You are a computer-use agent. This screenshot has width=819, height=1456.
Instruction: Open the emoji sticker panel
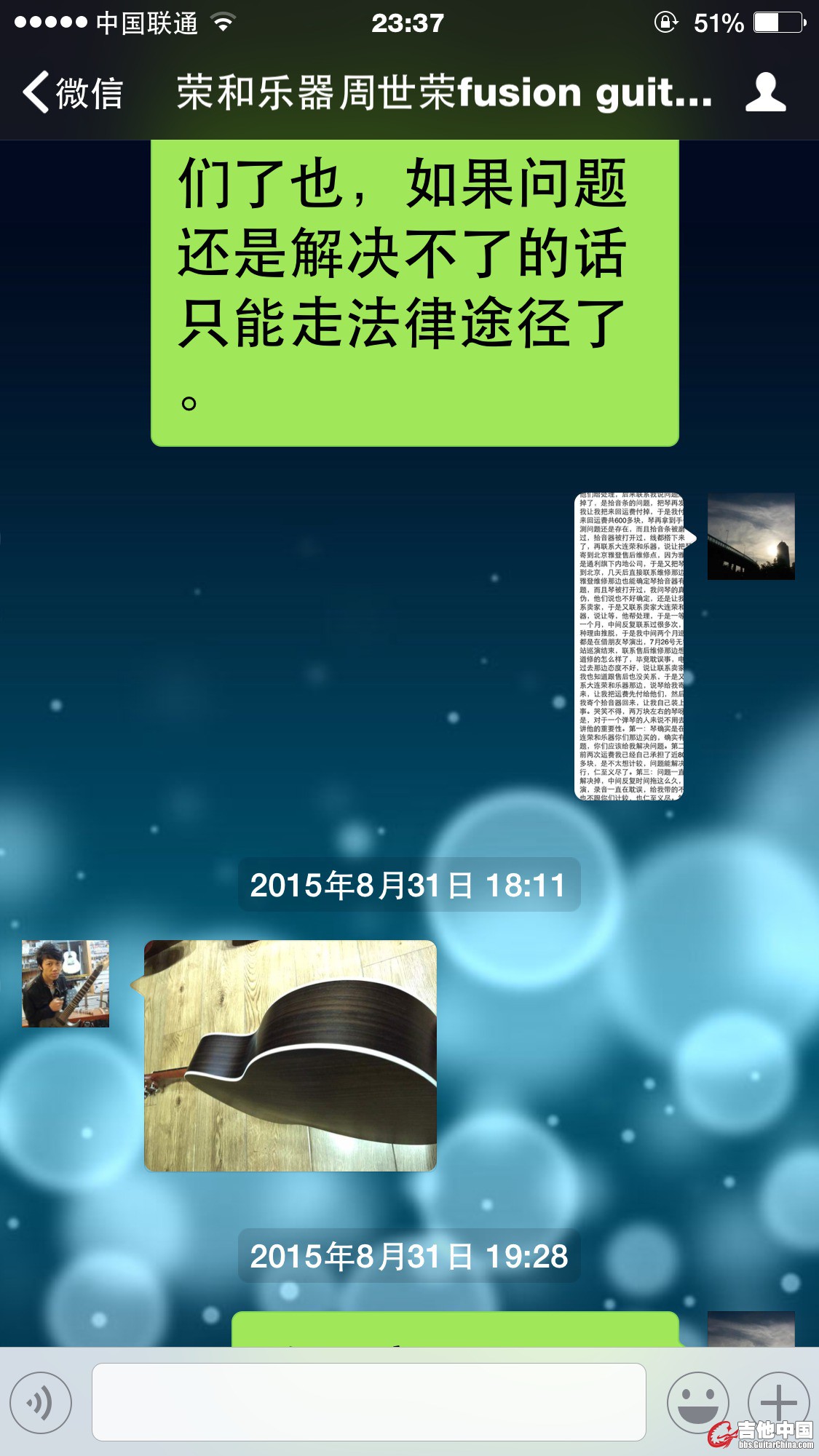coord(697,1402)
